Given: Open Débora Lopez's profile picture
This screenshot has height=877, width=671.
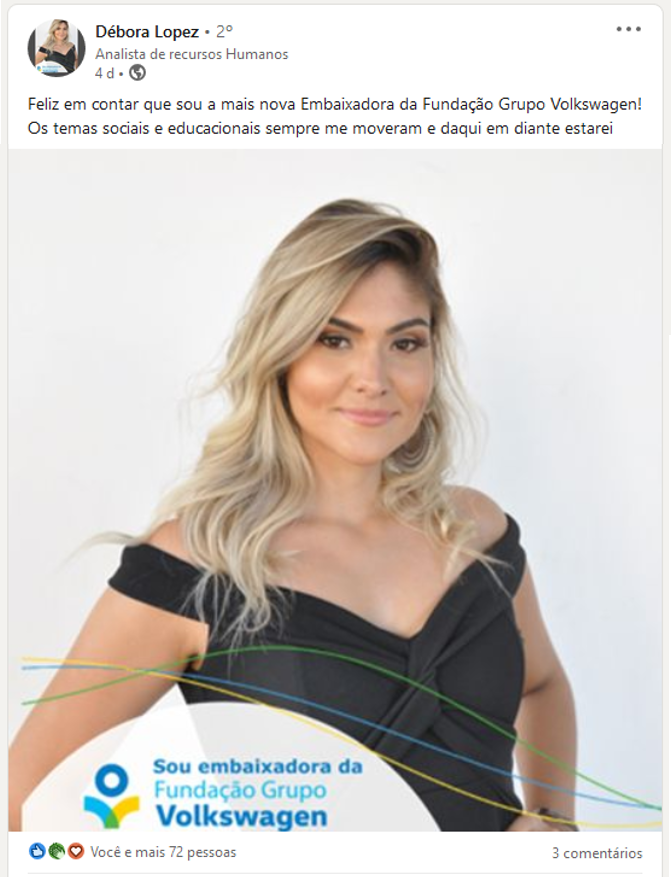Looking at the screenshot, I should [x=56, y=49].
